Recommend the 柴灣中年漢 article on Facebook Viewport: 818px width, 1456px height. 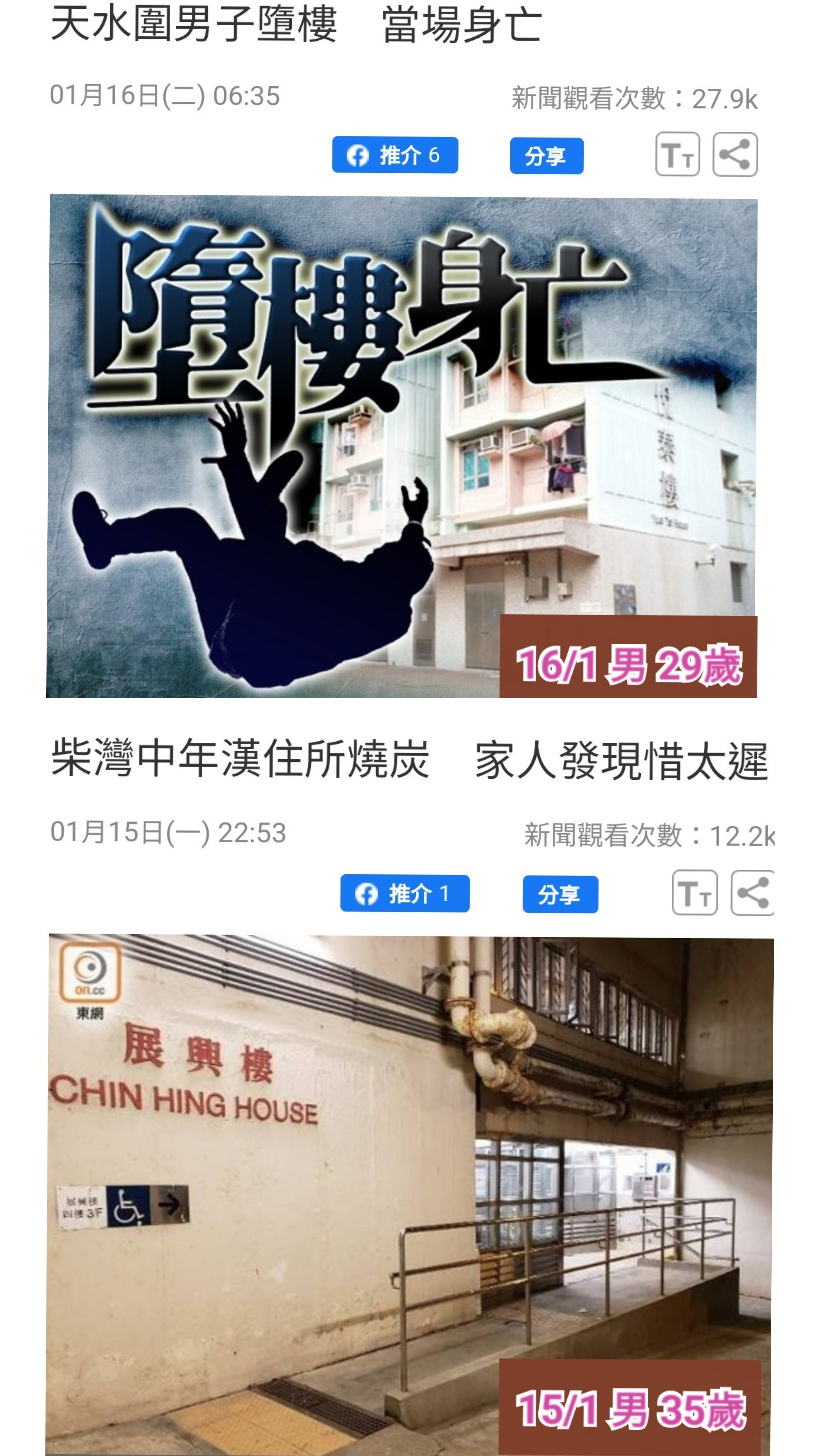[x=404, y=893]
